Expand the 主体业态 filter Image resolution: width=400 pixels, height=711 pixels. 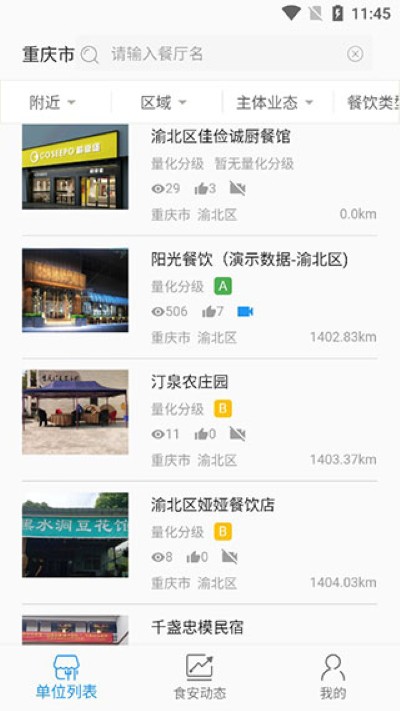pos(274,103)
